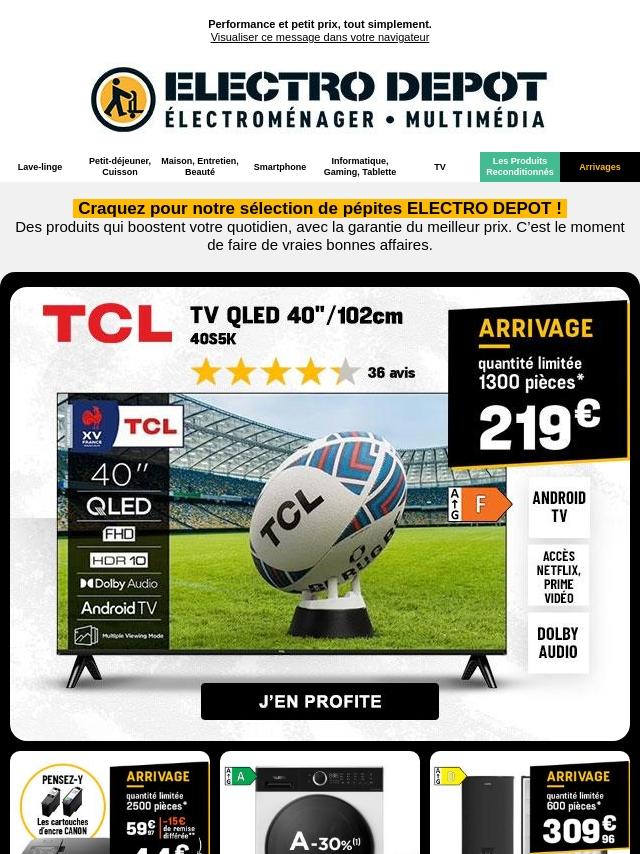Open 'Visualiser ce message dans votre navigateur' link

[320, 37]
